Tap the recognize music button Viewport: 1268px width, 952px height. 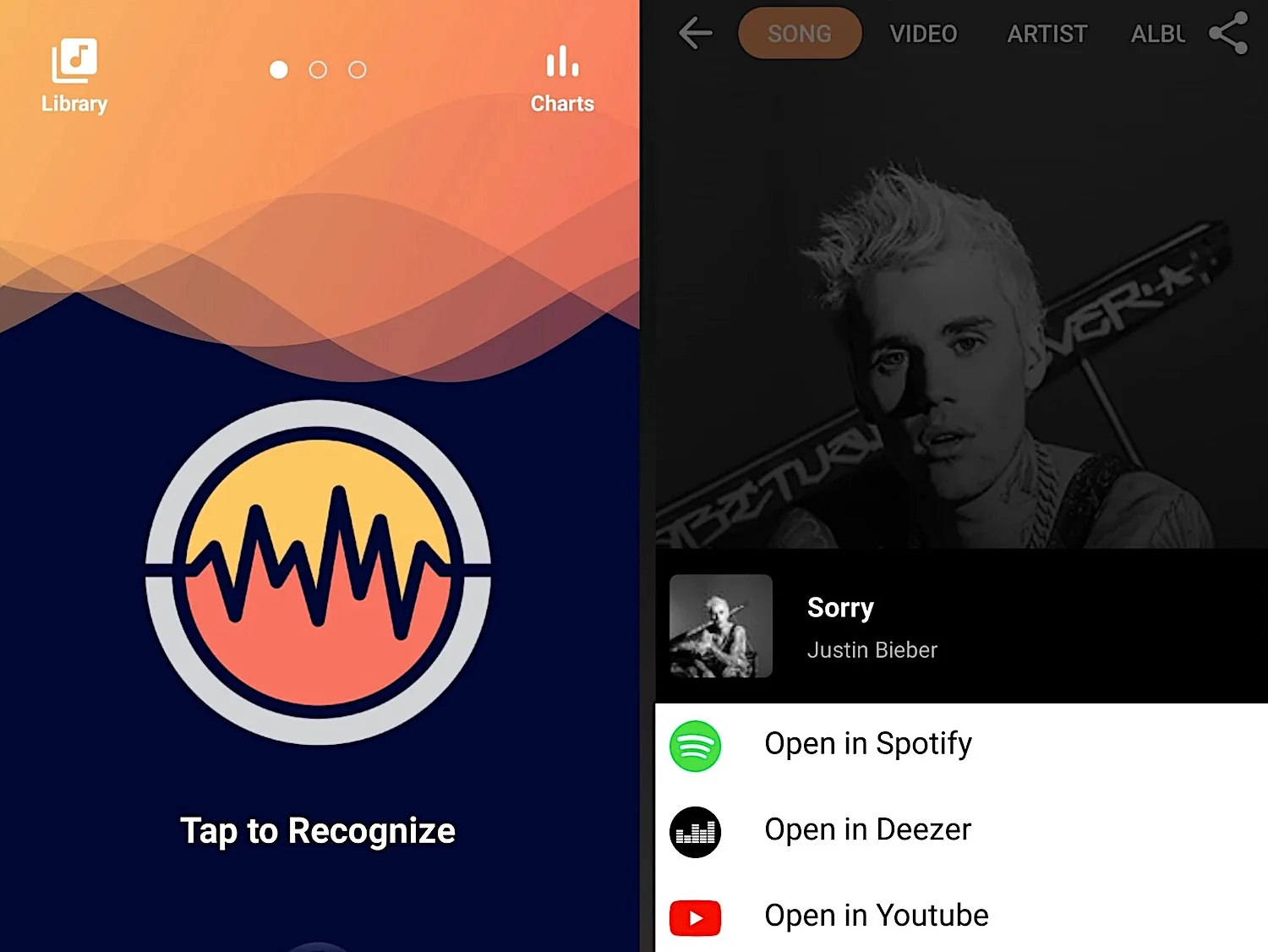[318, 572]
